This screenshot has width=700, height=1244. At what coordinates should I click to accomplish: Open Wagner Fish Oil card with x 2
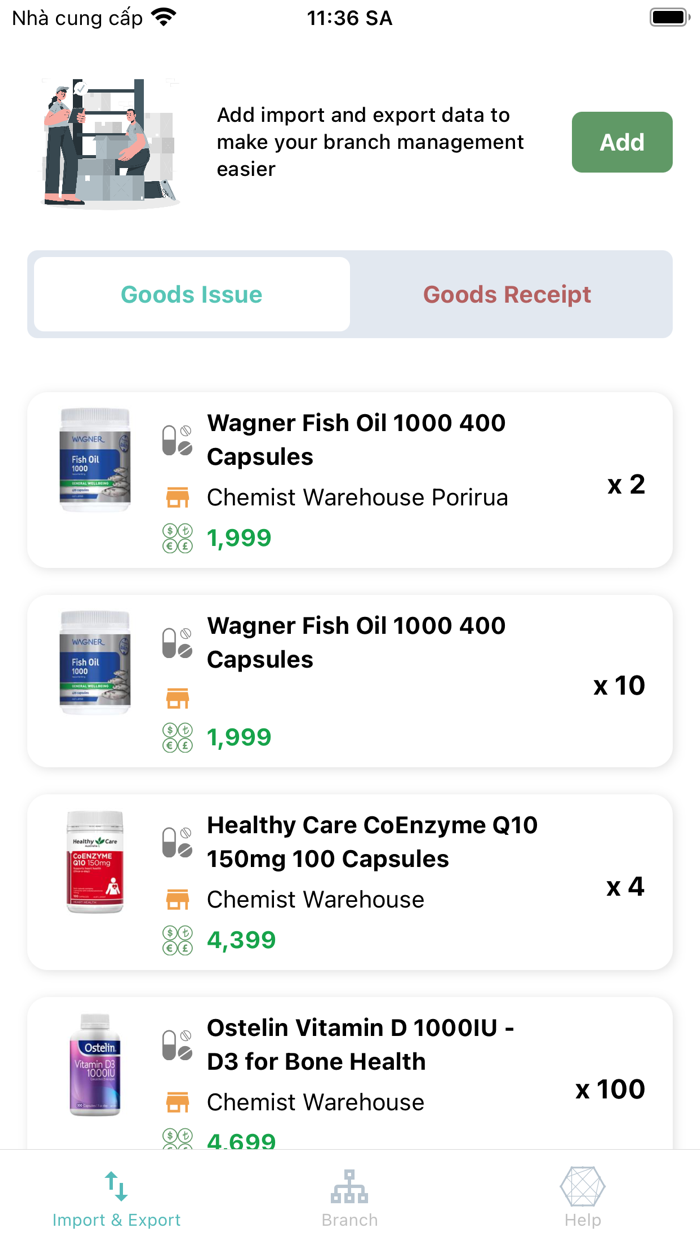(x=350, y=480)
